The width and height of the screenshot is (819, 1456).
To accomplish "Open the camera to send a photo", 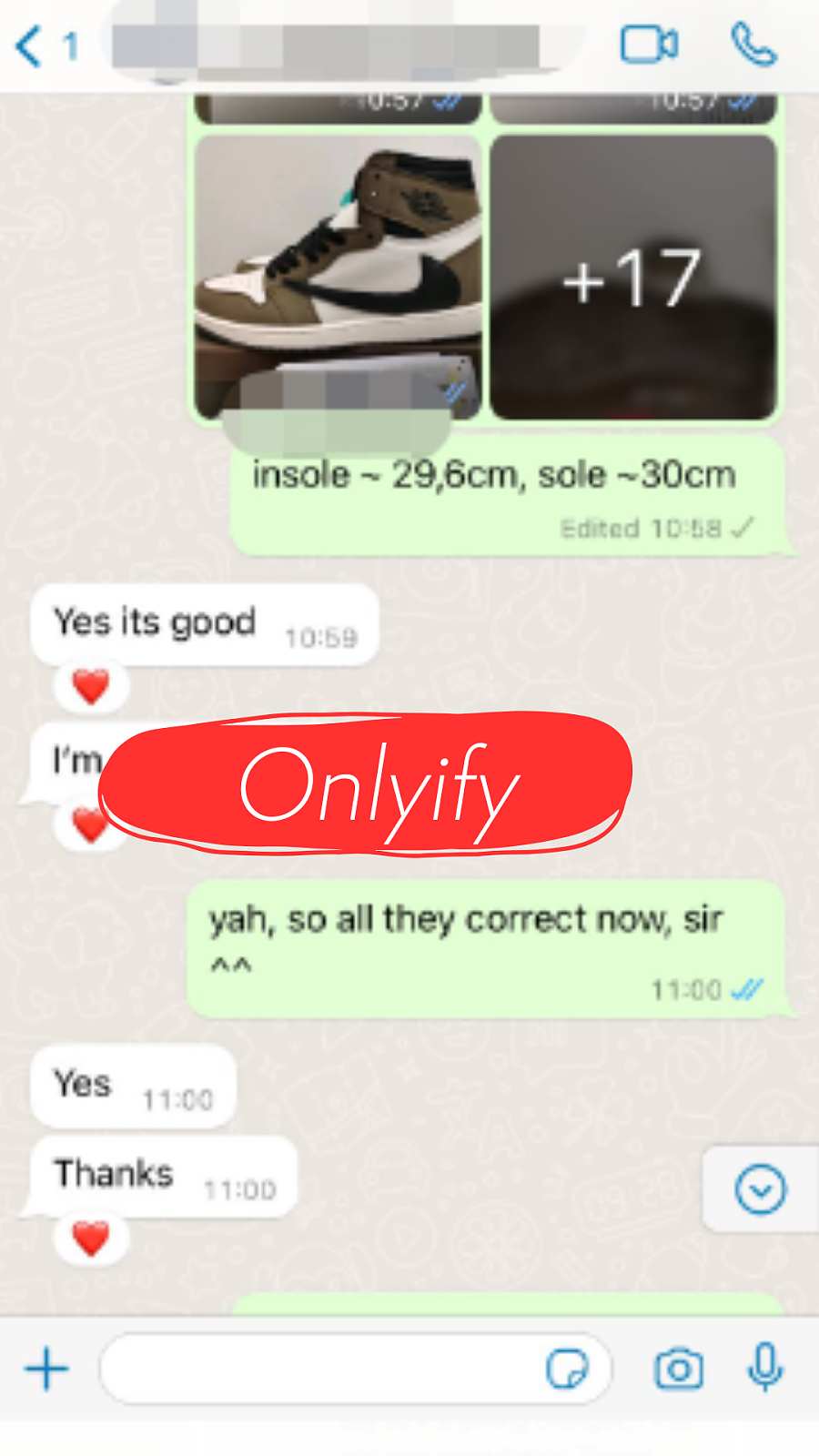I will 679,1369.
